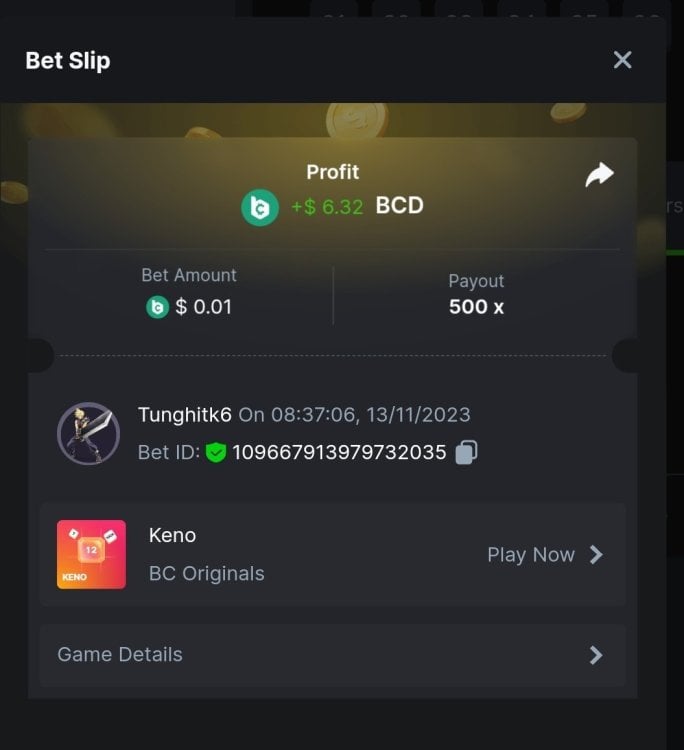The width and height of the screenshot is (684, 750).
Task: Copy the Bet ID number
Action: point(466,452)
